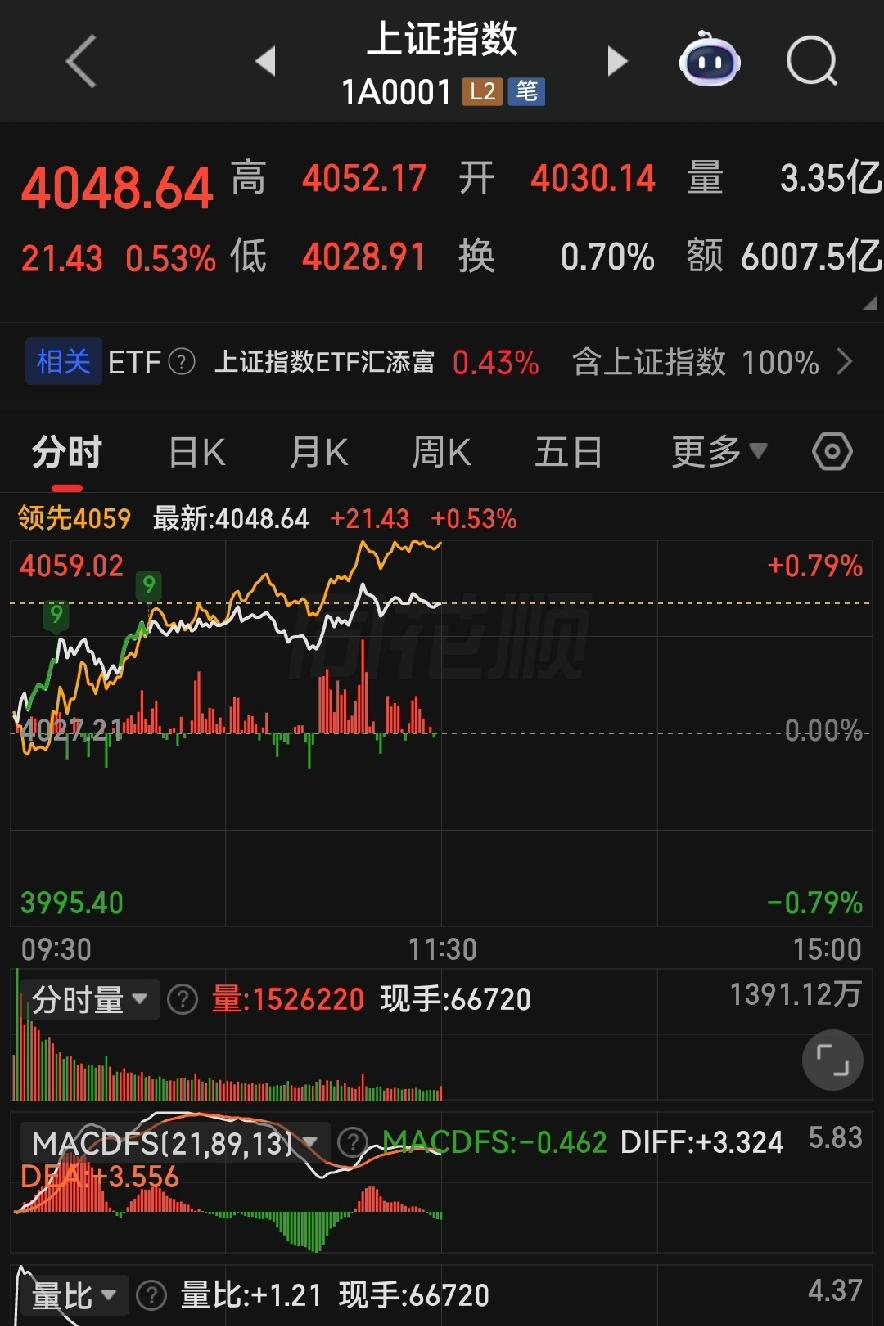Image resolution: width=884 pixels, height=1326 pixels.
Task: Tap the back arrow to exit quote page
Action: 79,61
